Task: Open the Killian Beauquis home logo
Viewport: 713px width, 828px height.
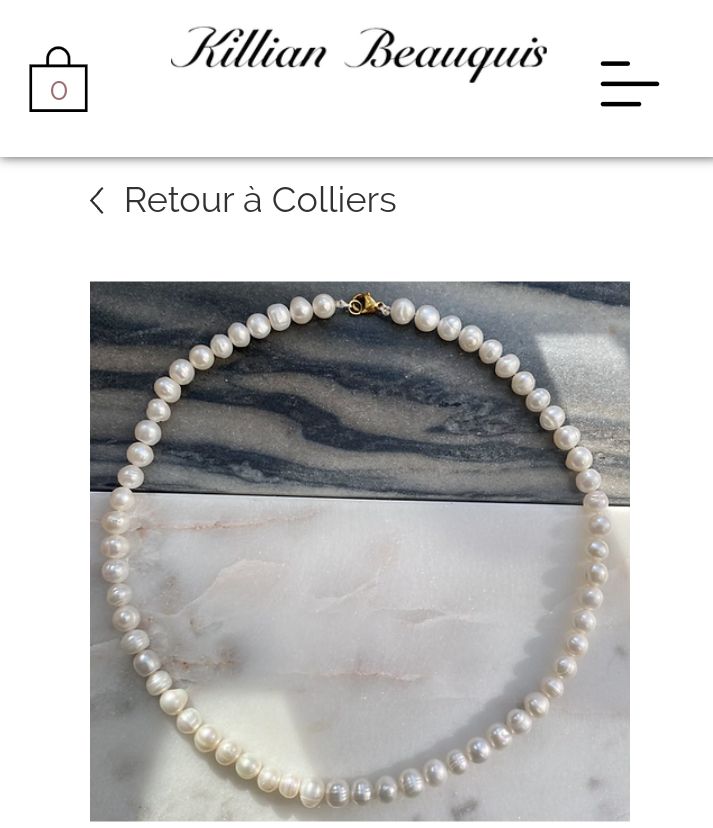Action: pos(358,54)
